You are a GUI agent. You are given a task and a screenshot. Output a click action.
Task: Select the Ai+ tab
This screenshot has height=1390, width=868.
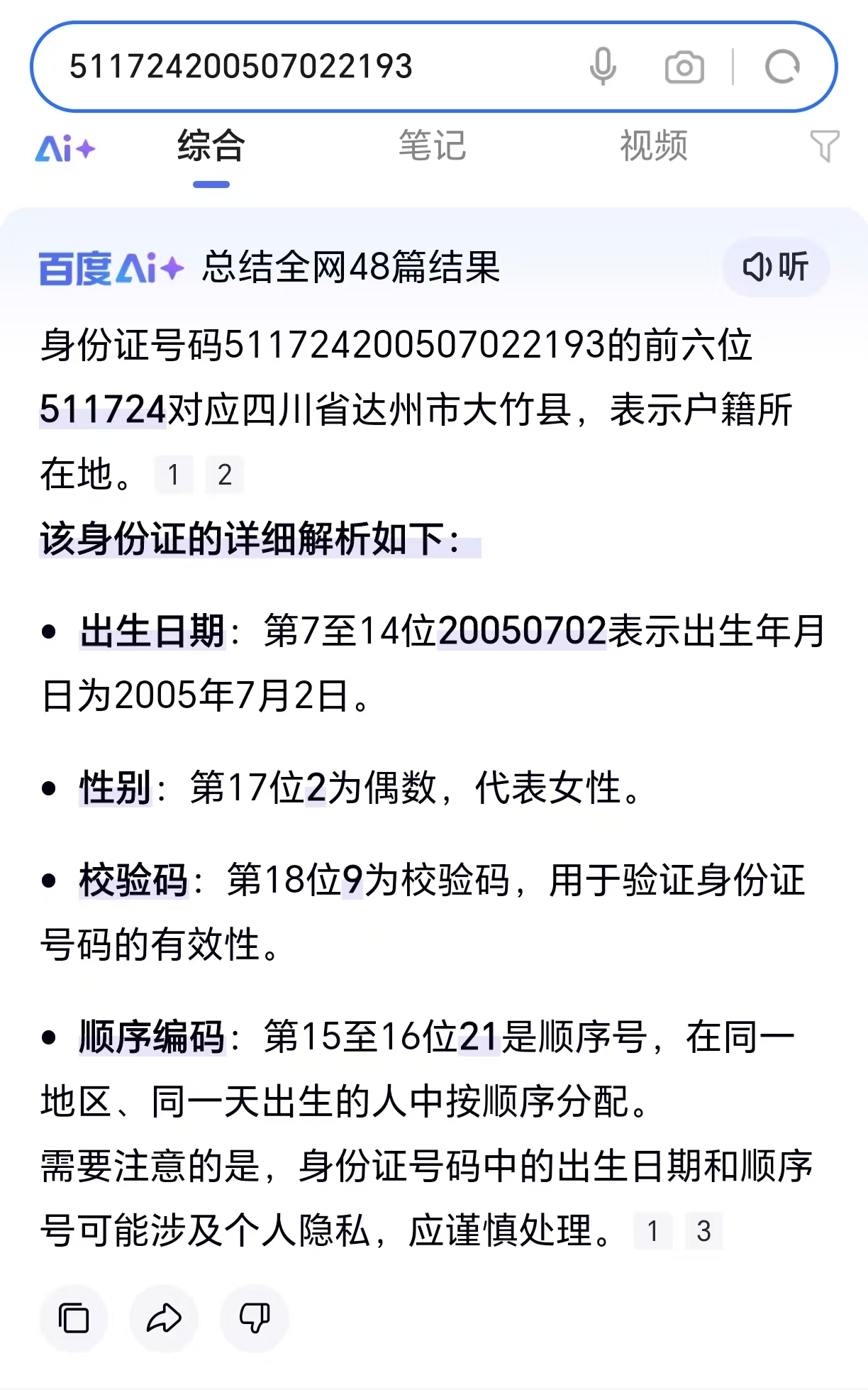pyautogui.click(x=65, y=145)
